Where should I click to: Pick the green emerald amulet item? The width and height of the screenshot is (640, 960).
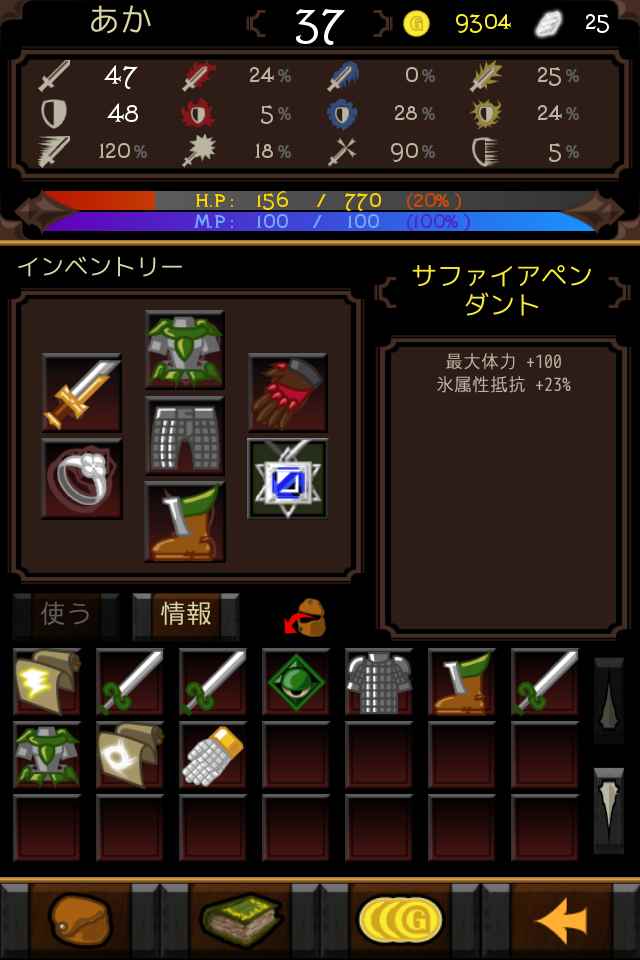[x=296, y=682]
